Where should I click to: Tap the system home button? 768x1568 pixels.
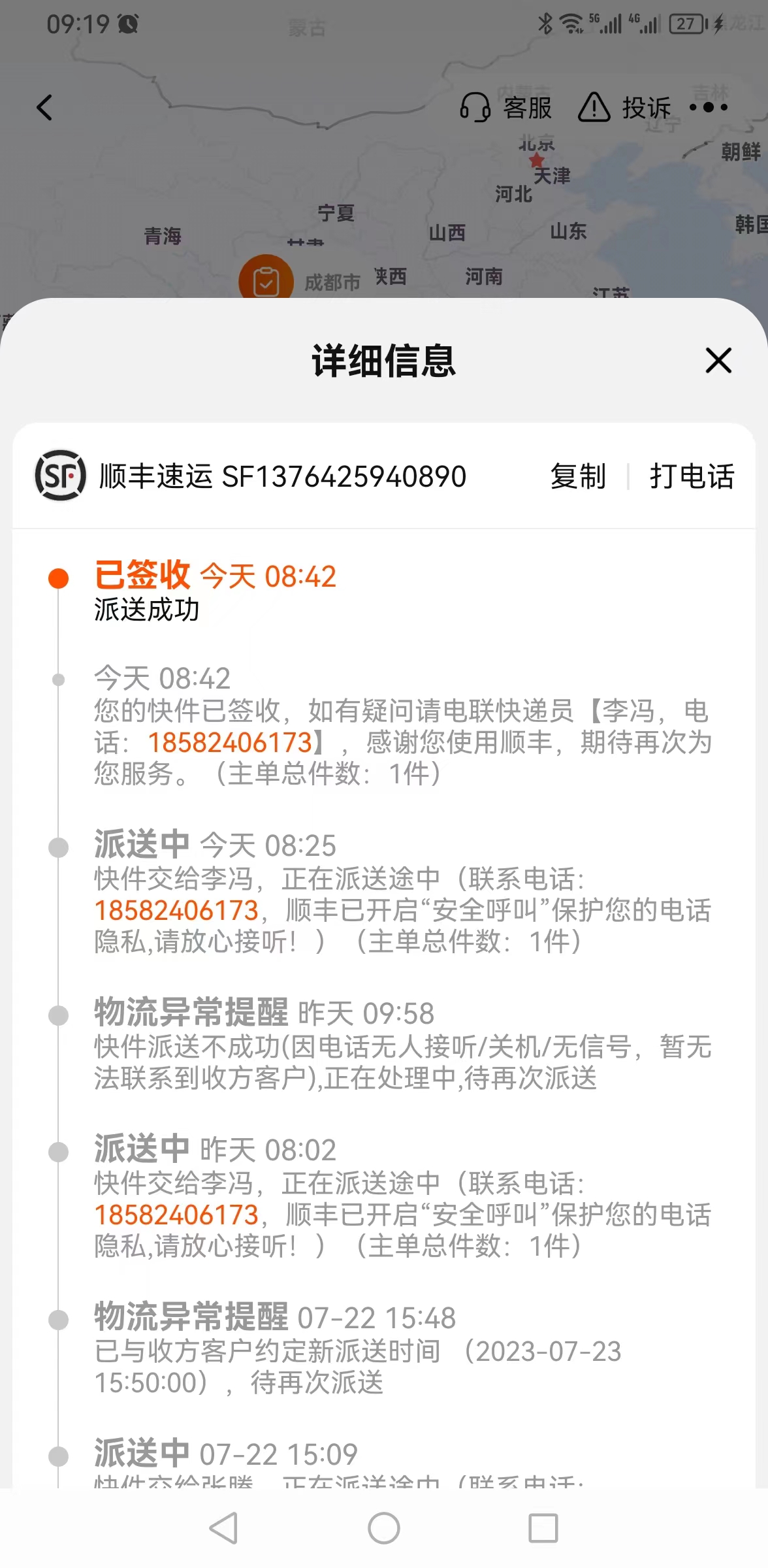(384, 1528)
